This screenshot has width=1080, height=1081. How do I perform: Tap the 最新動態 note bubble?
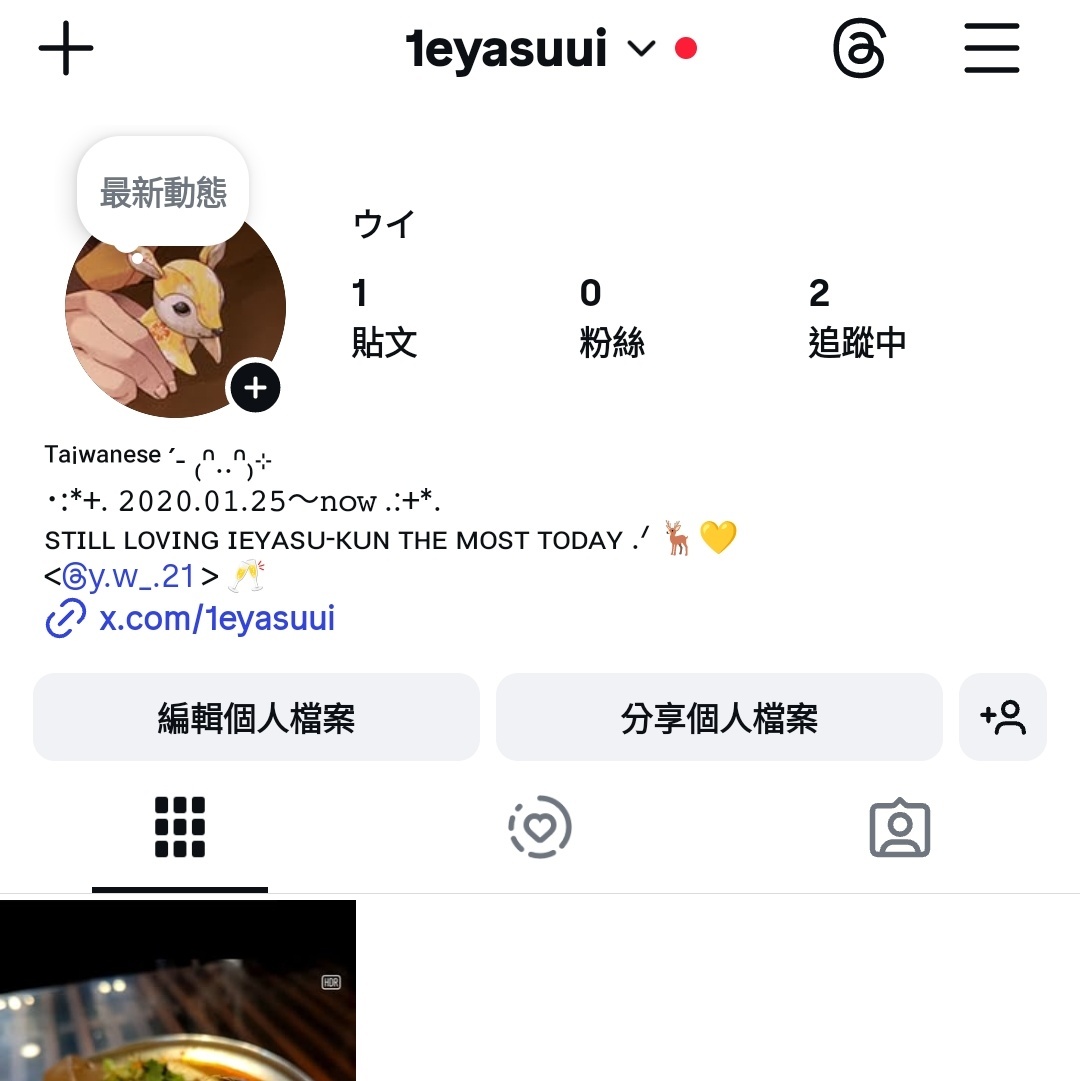(x=163, y=192)
